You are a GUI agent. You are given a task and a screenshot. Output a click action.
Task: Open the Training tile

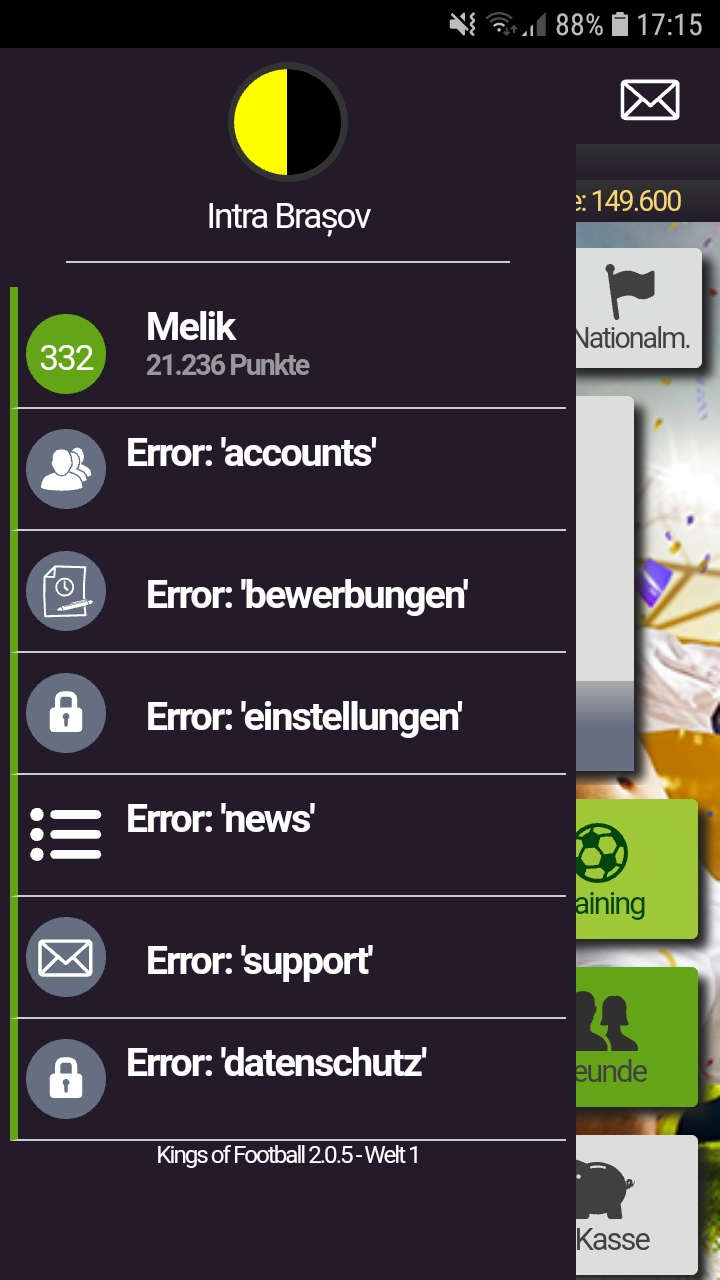point(636,868)
